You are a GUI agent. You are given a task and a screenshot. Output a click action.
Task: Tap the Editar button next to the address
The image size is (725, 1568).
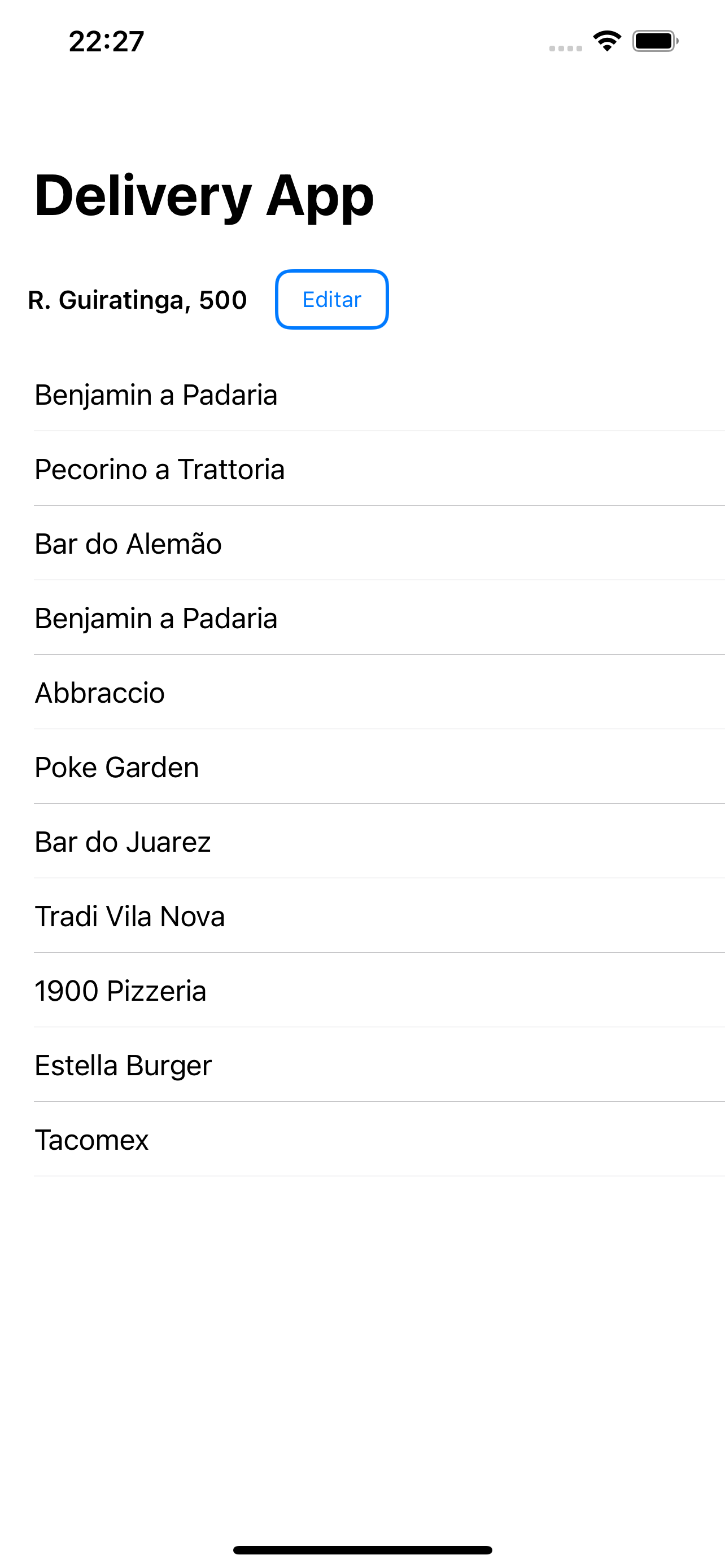(x=332, y=300)
